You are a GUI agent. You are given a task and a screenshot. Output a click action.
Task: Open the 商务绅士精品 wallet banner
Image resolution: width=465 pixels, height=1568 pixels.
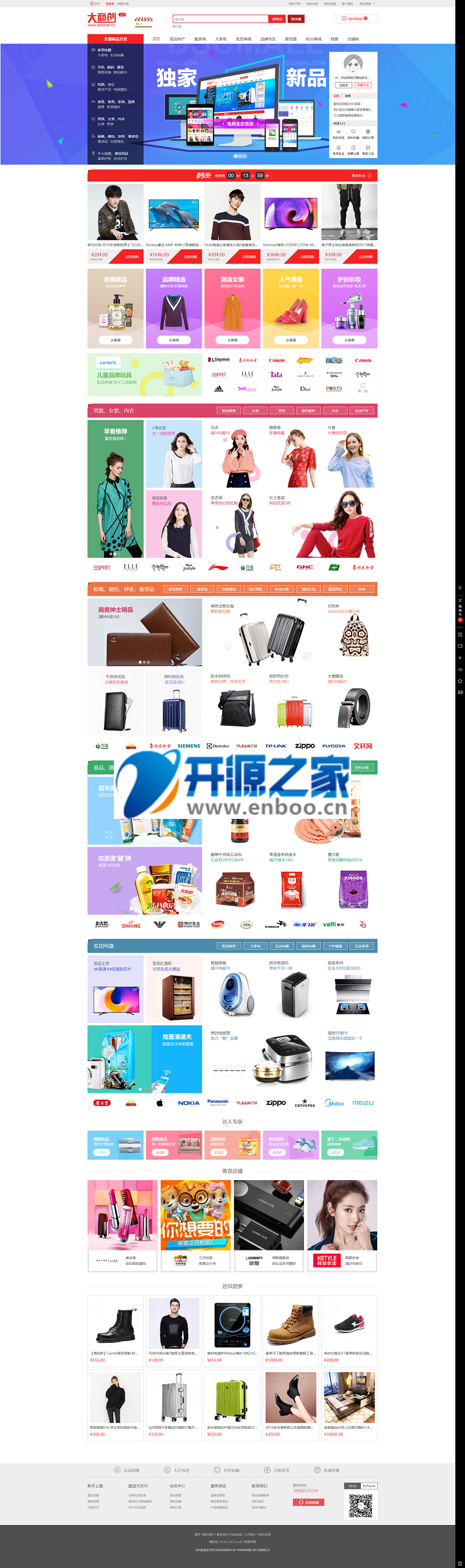pos(144,632)
